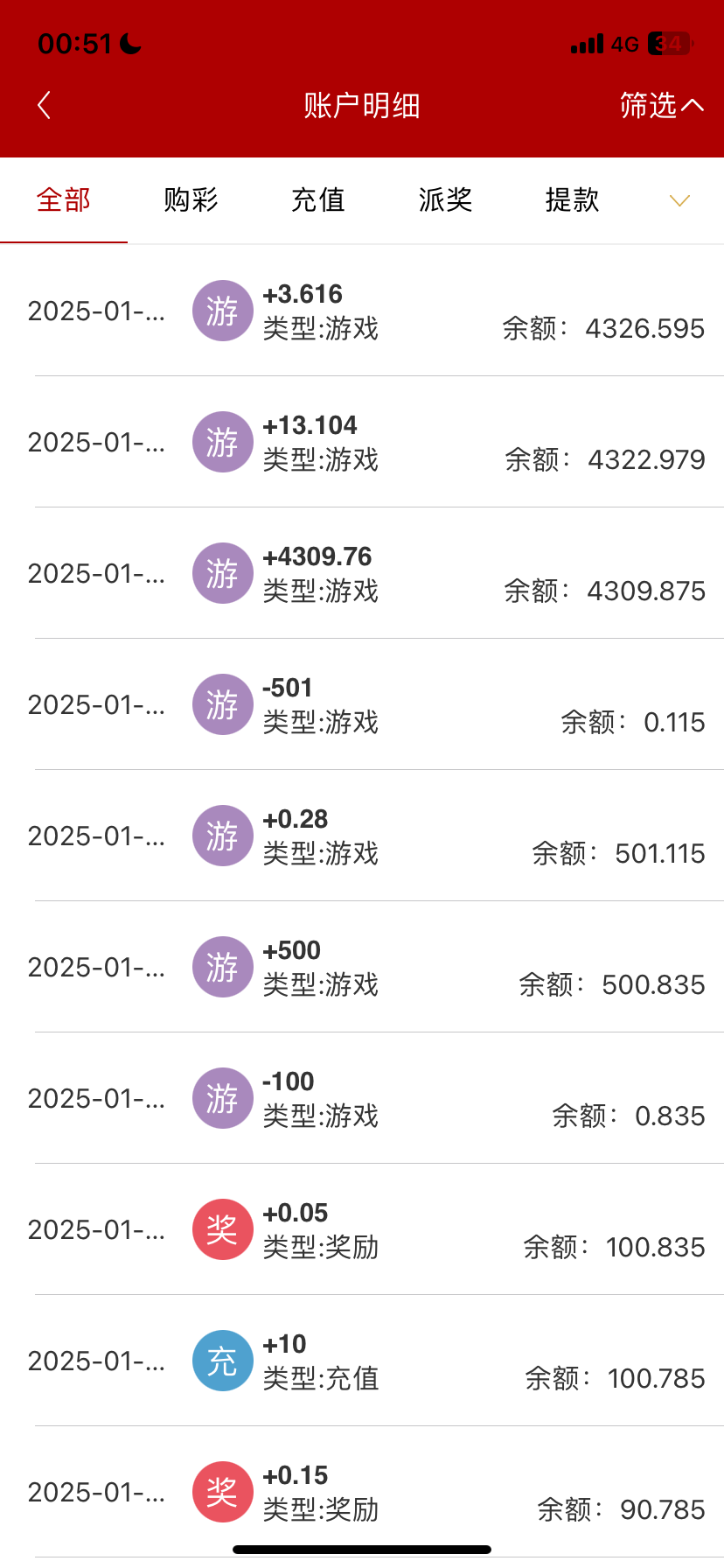Select the 充值 tab

click(x=318, y=200)
